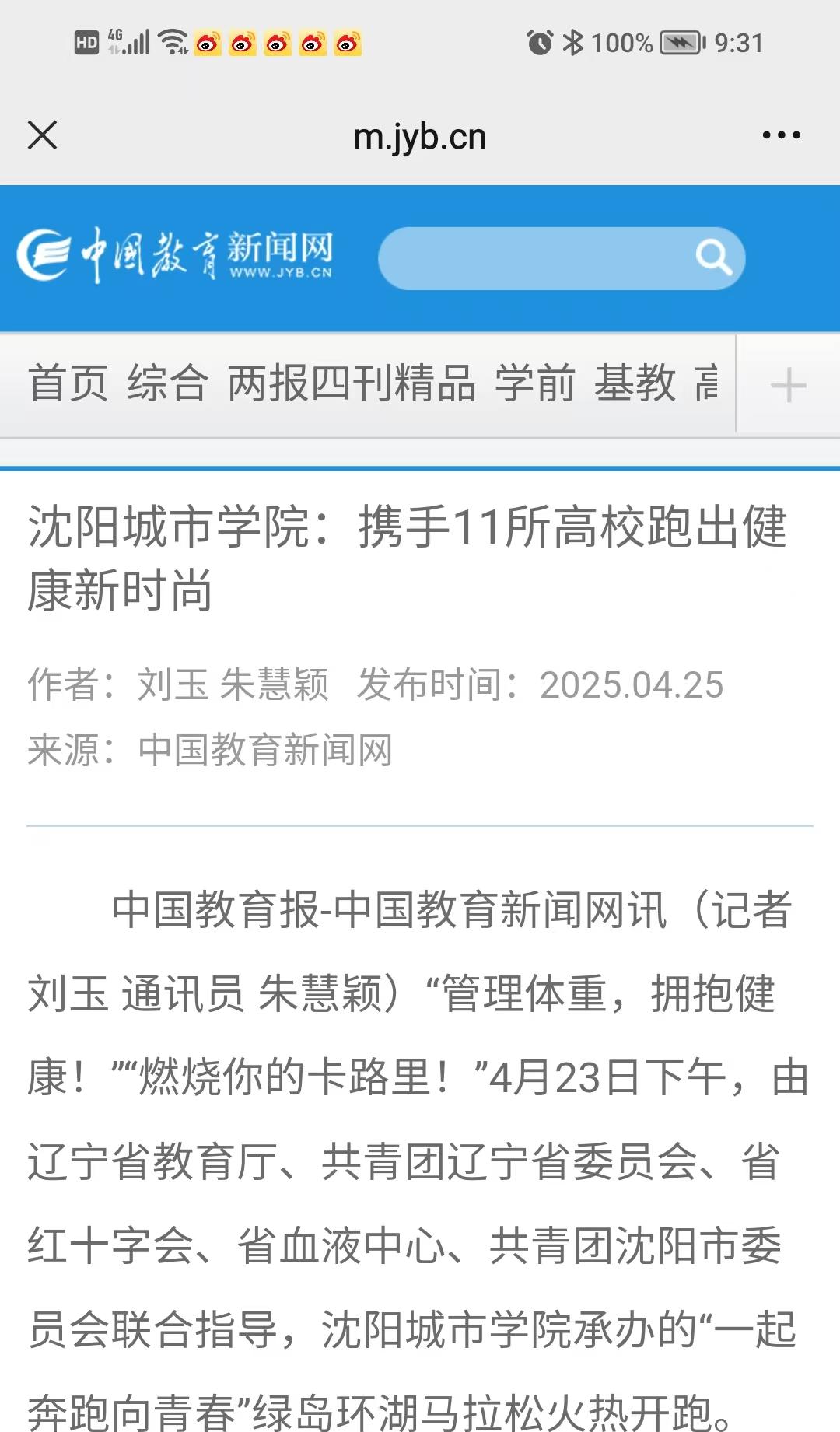Open the 中国教育新闻网 logo homepage link

(176, 254)
